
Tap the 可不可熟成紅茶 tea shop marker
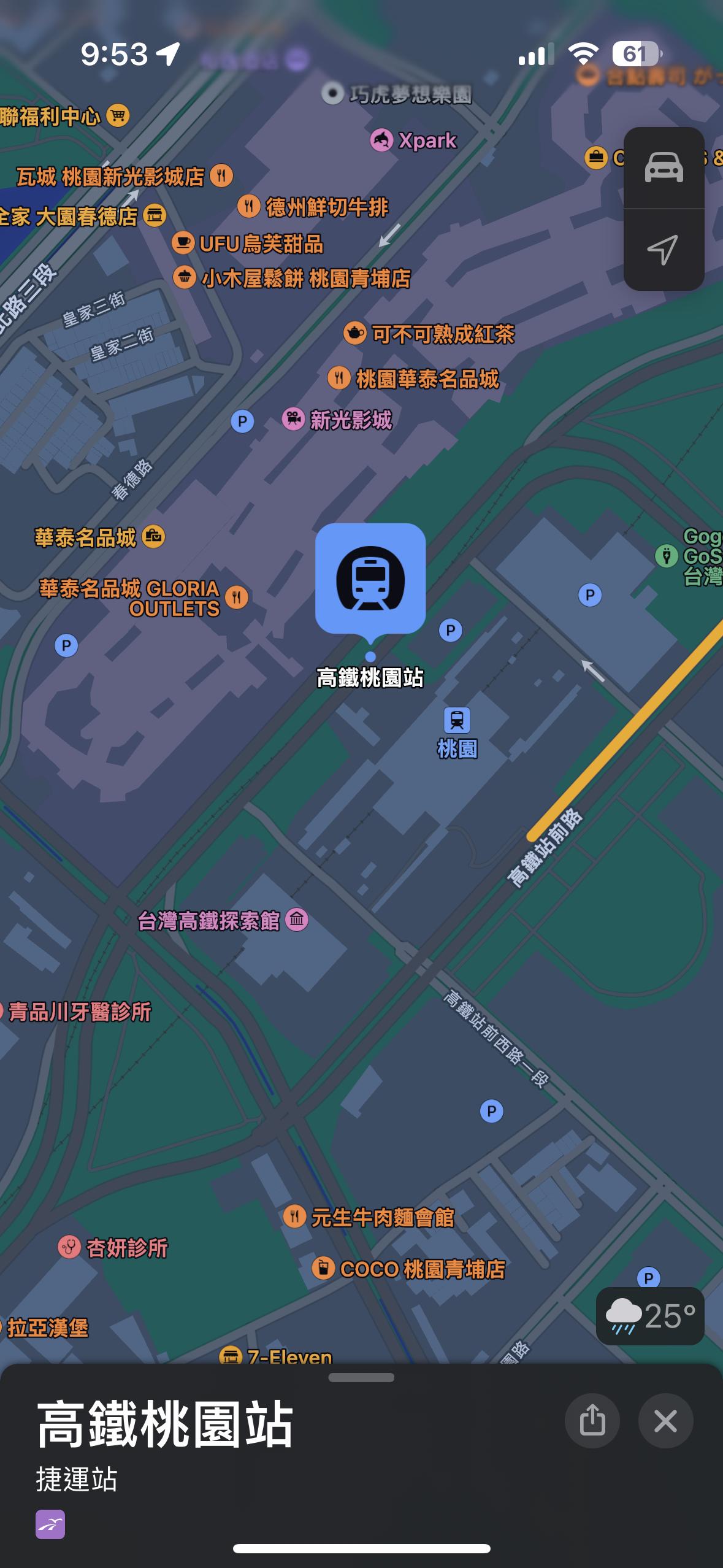point(354,334)
